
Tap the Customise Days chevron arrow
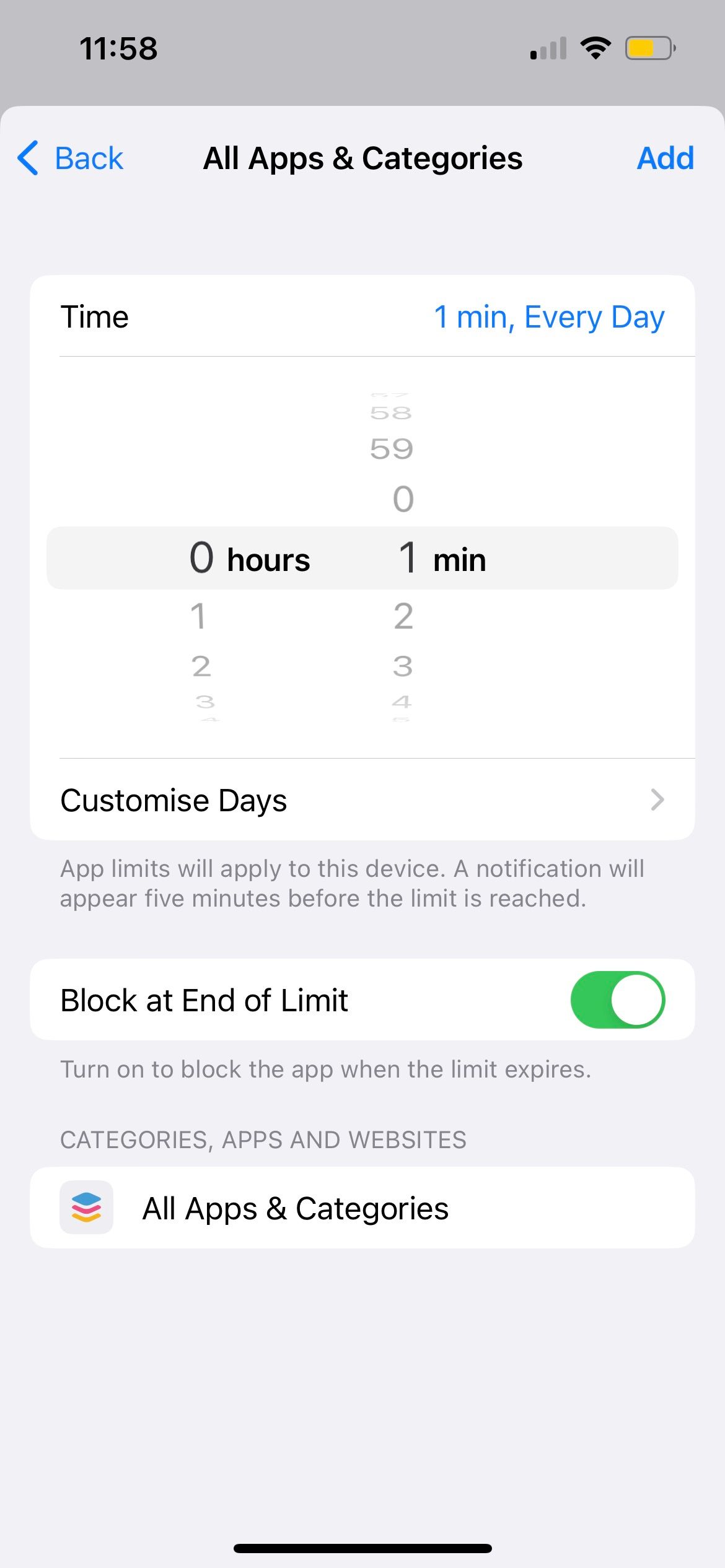(x=659, y=800)
